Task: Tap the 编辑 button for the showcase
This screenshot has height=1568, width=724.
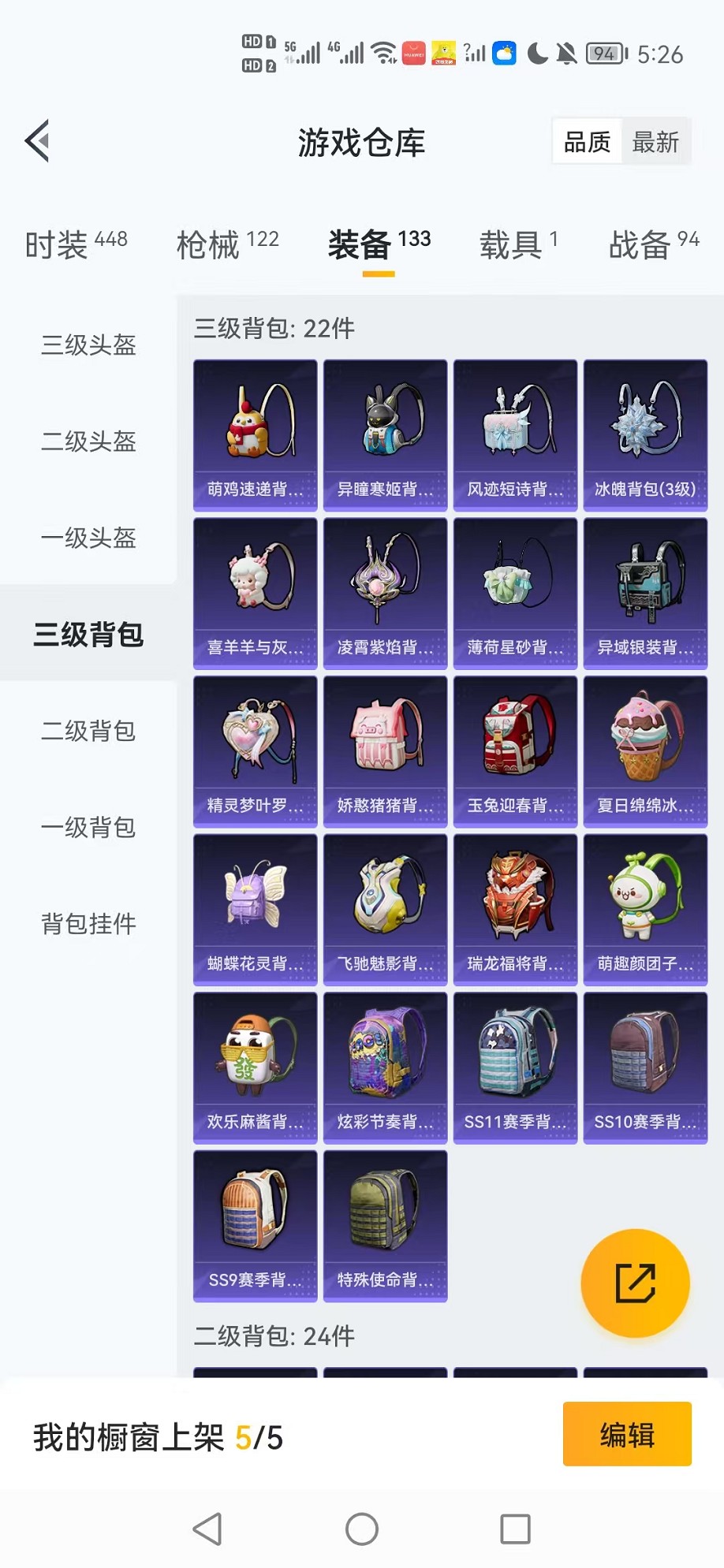Action: (627, 1434)
